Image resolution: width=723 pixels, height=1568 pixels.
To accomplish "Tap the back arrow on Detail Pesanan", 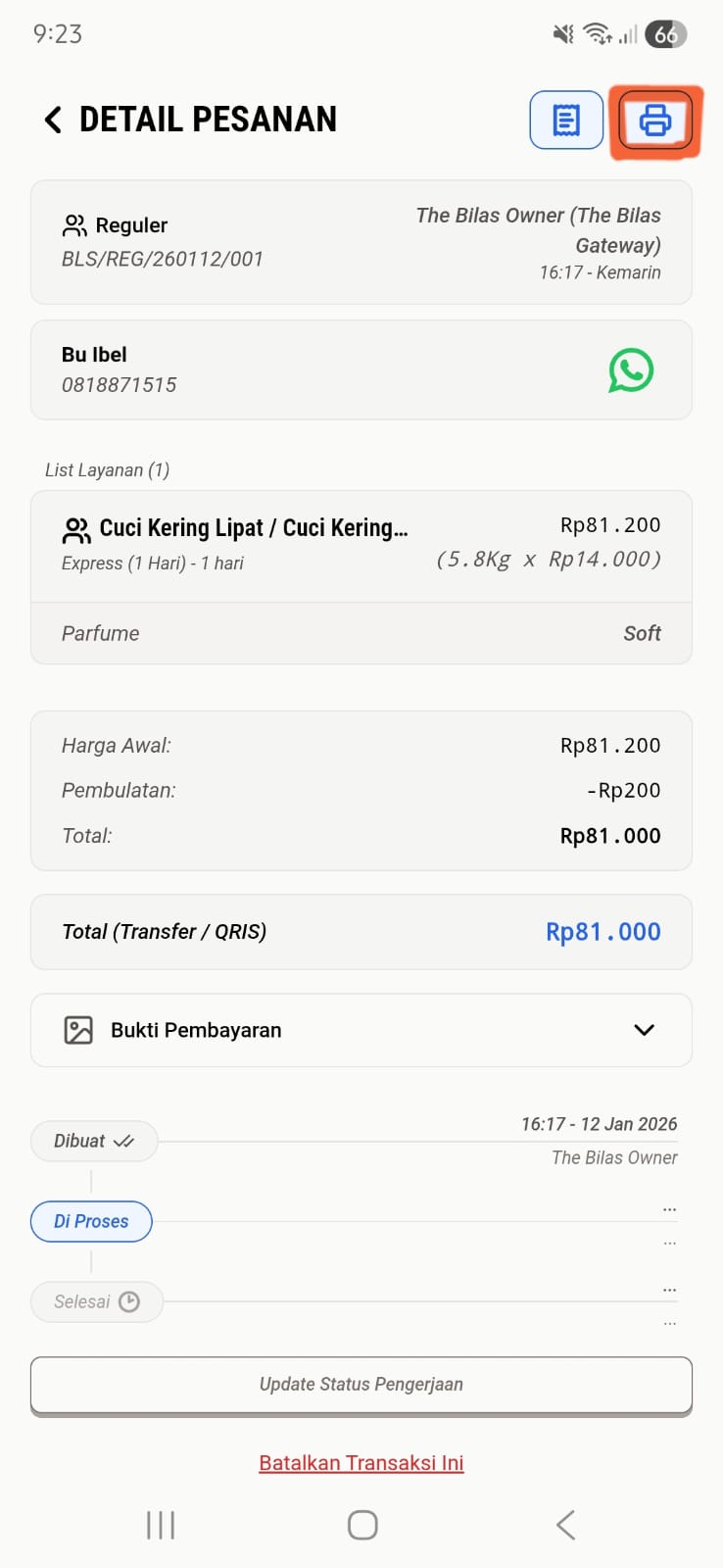I will [51, 119].
